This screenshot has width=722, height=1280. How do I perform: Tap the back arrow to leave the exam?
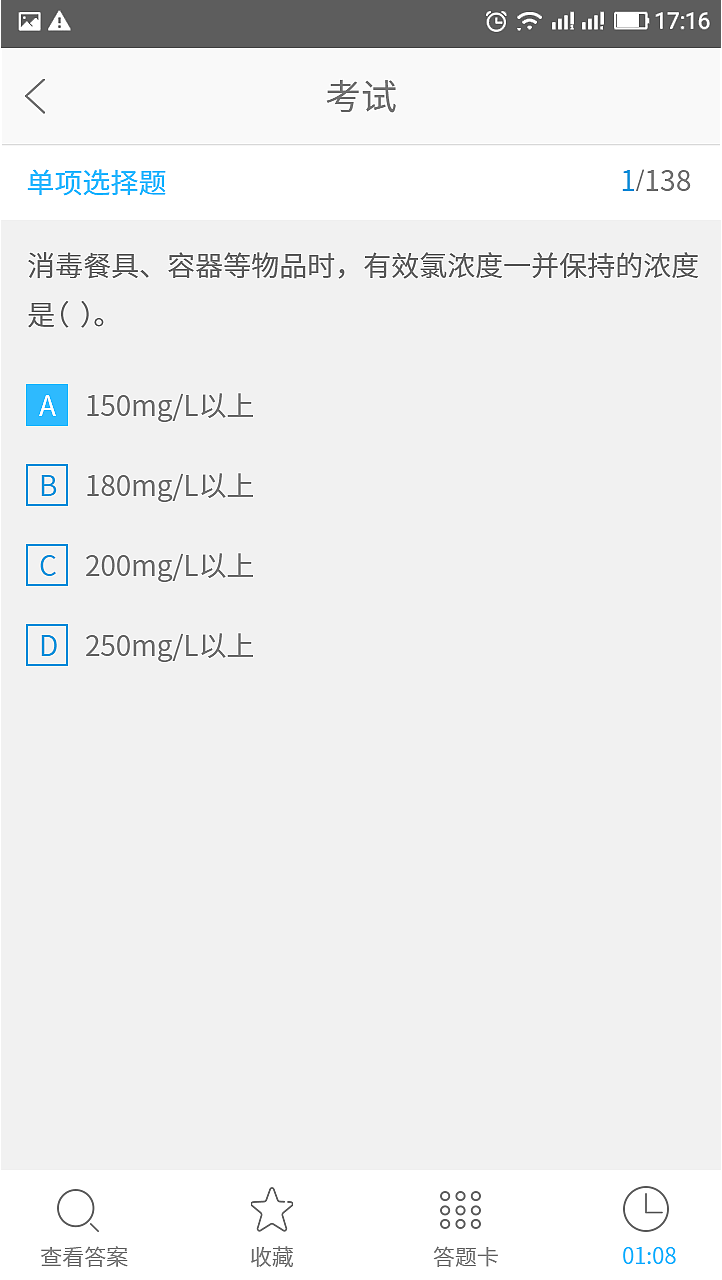(35, 97)
